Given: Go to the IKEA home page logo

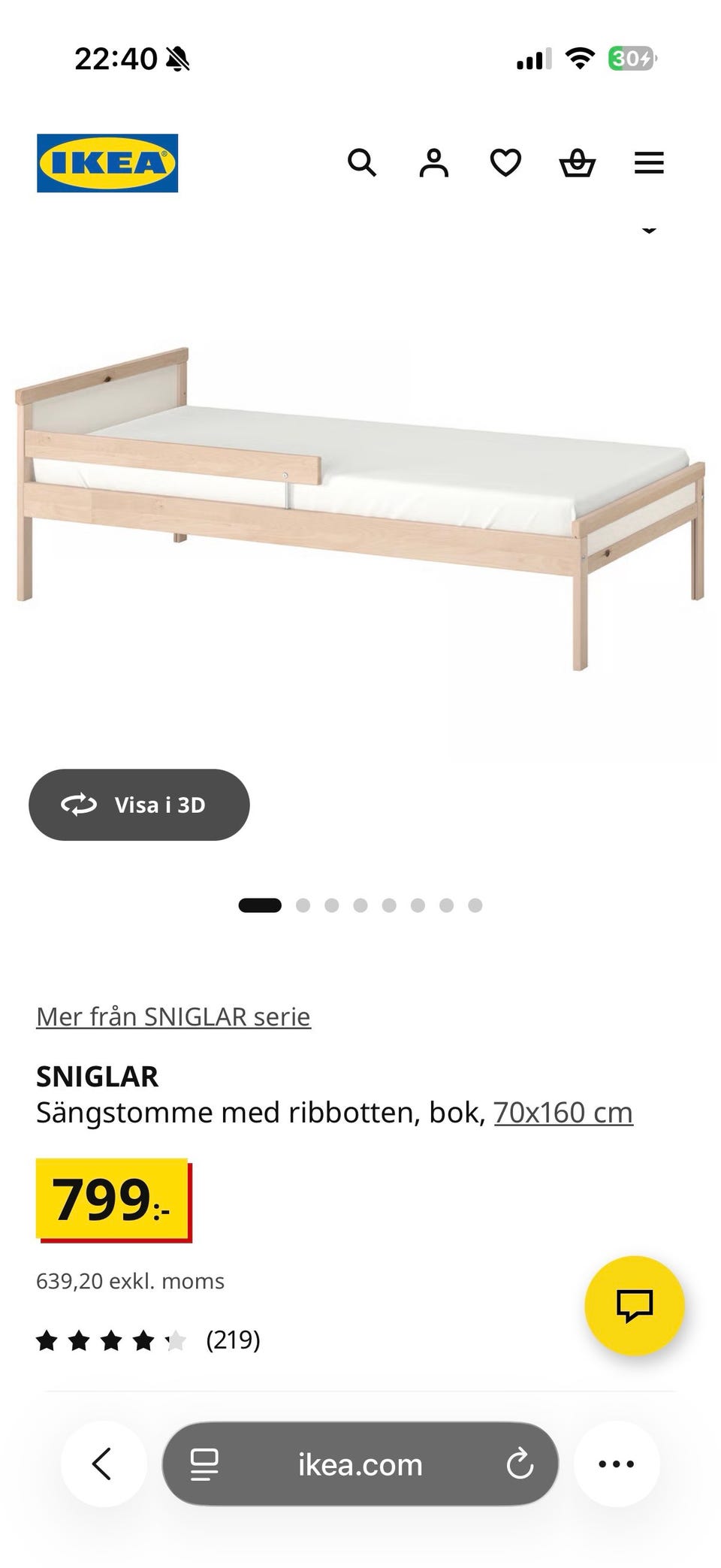Looking at the screenshot, I should click(107, 163).
